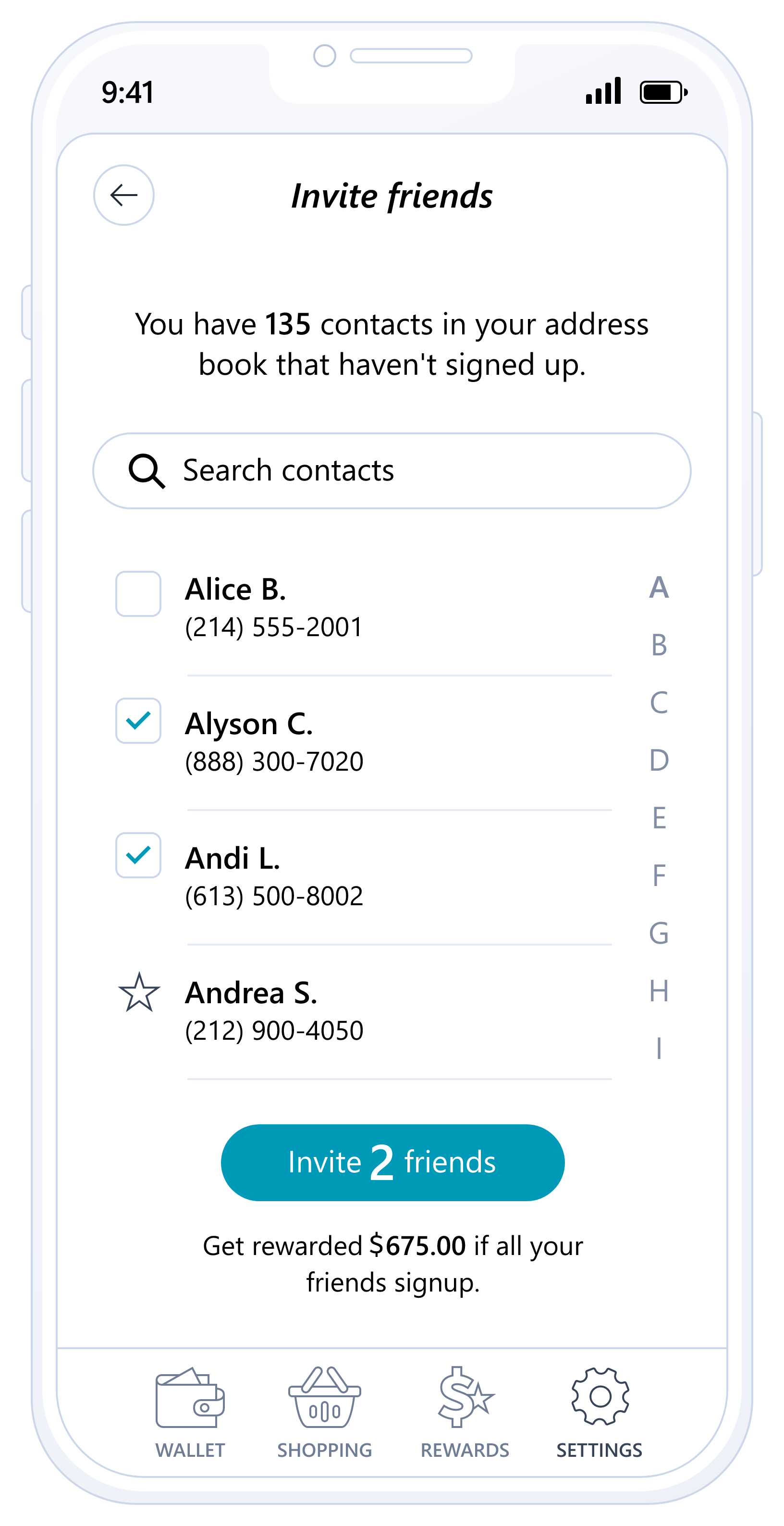Jump to letter C in the index
The image size is (784, 1526).
(659, 702)
